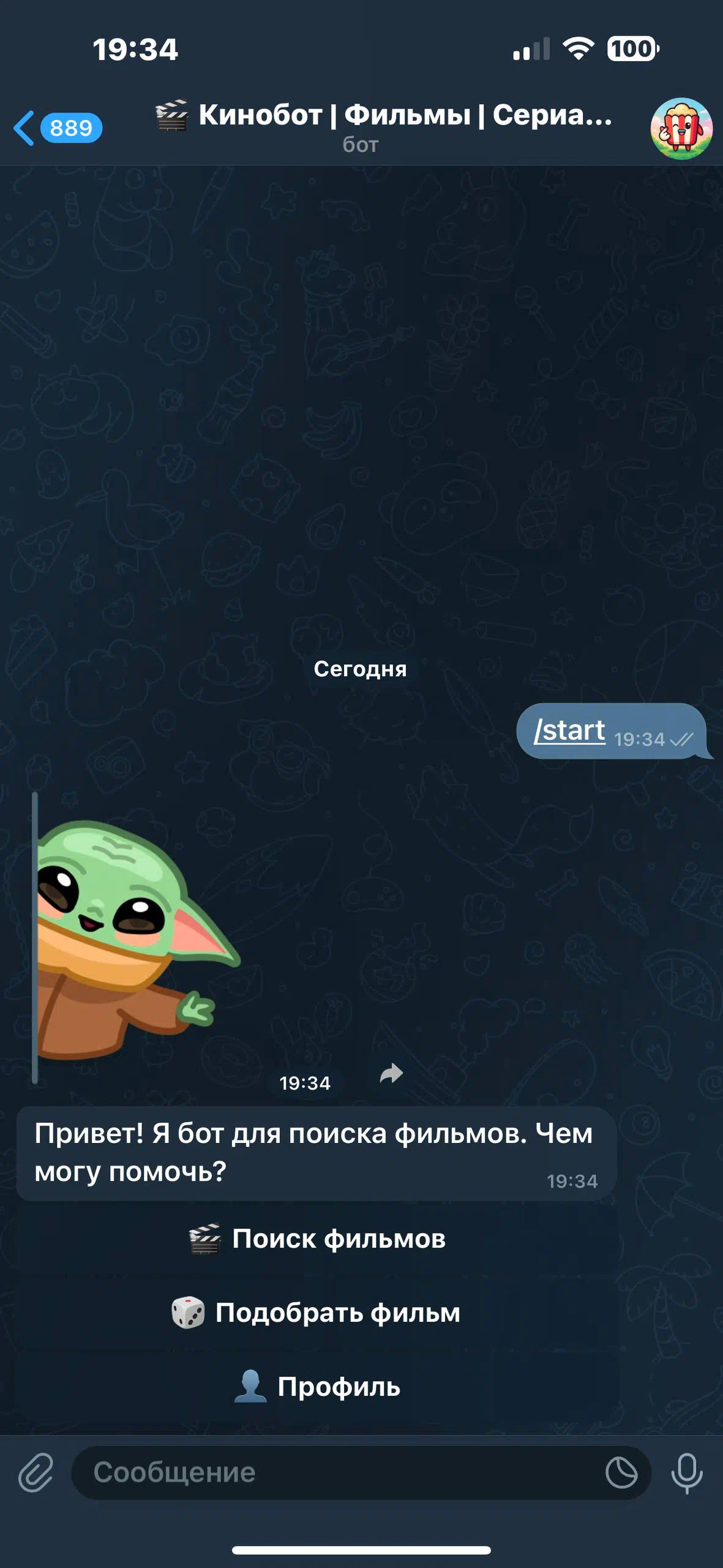Open the Кинобот profile avatar

[681, 128]
